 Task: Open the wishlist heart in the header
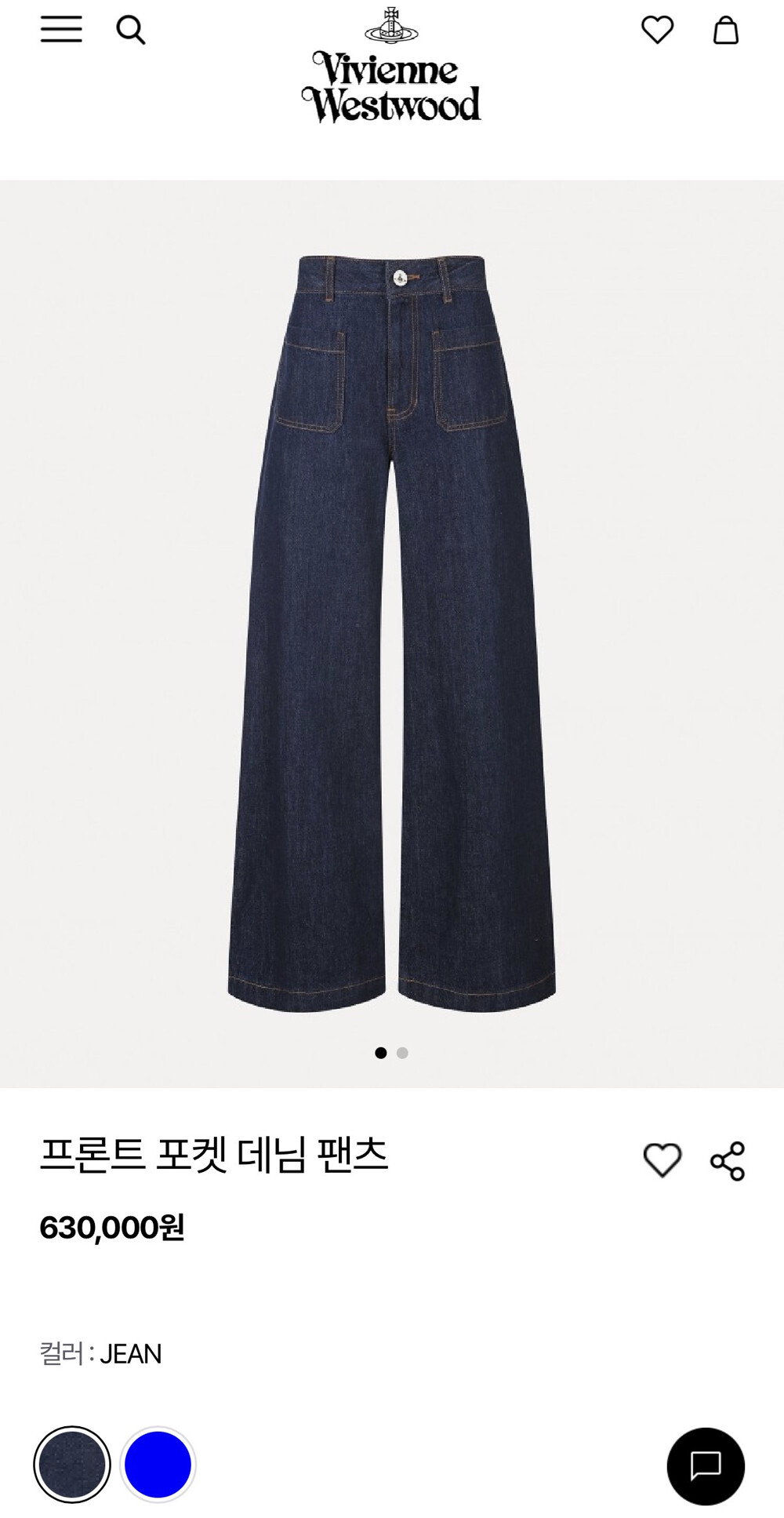657,31
